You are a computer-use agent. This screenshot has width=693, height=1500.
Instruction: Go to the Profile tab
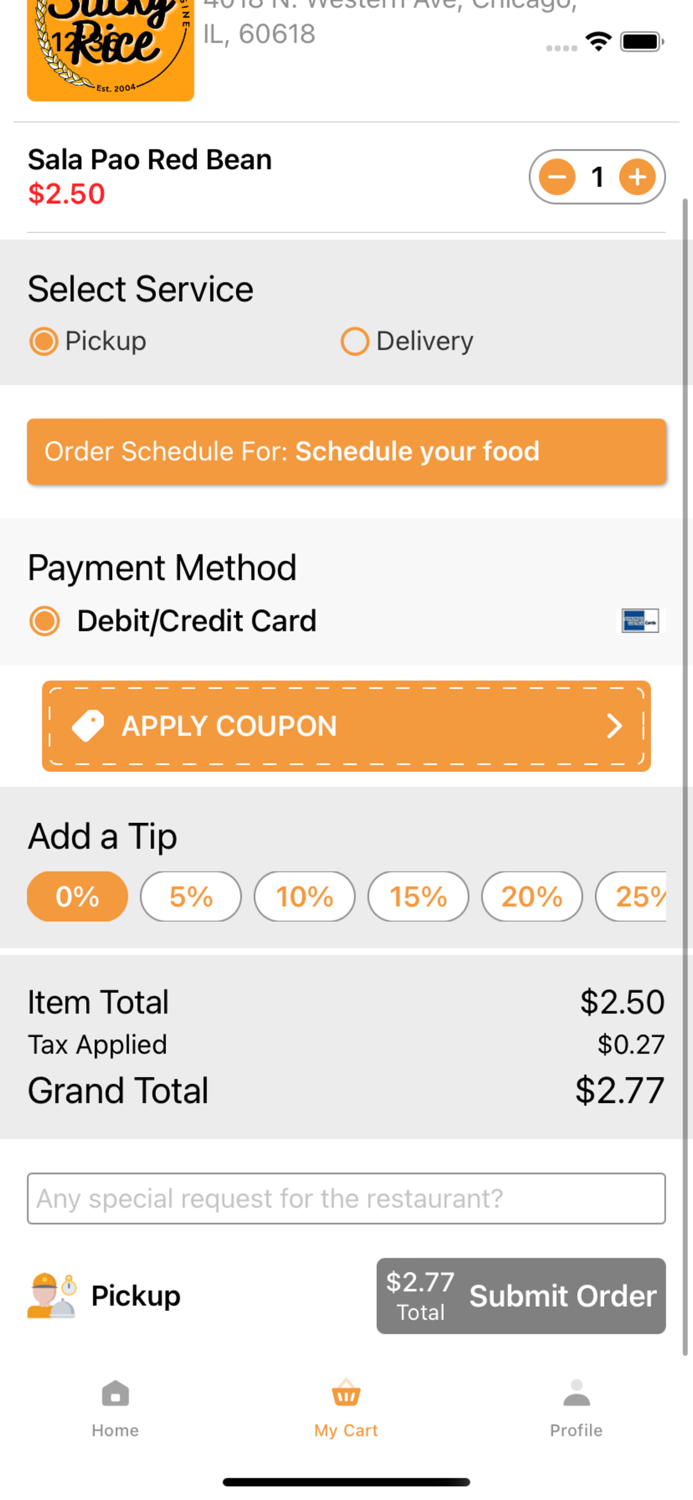(576, 1408)
